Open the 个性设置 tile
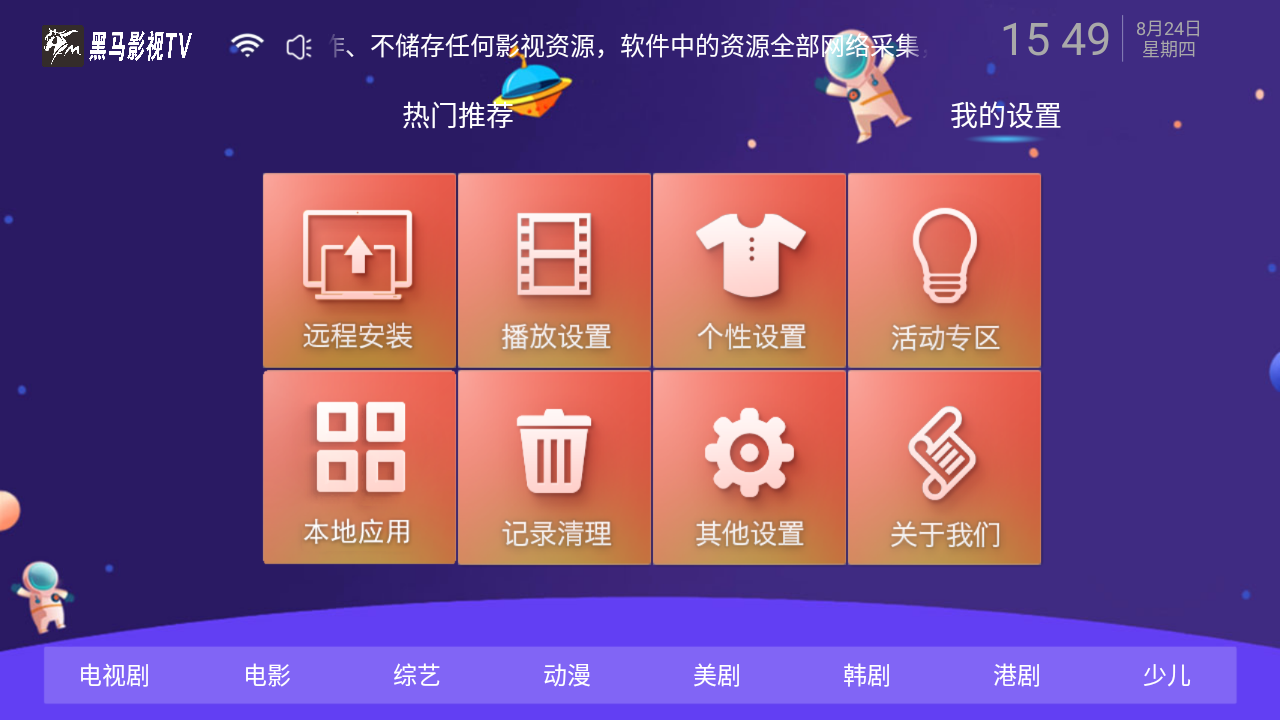Image resolution: width=1280 pixels, height=720 pixels. click(x=749, y=270)
